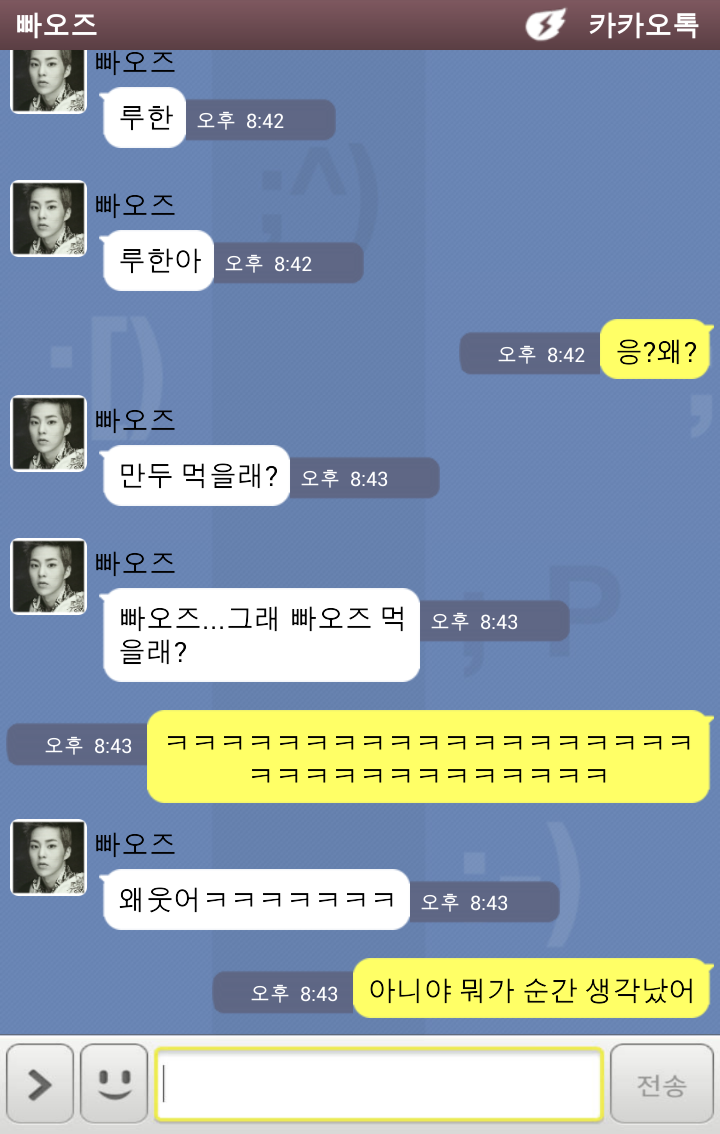Expand the attachment arrow menu

(39, 1084)
